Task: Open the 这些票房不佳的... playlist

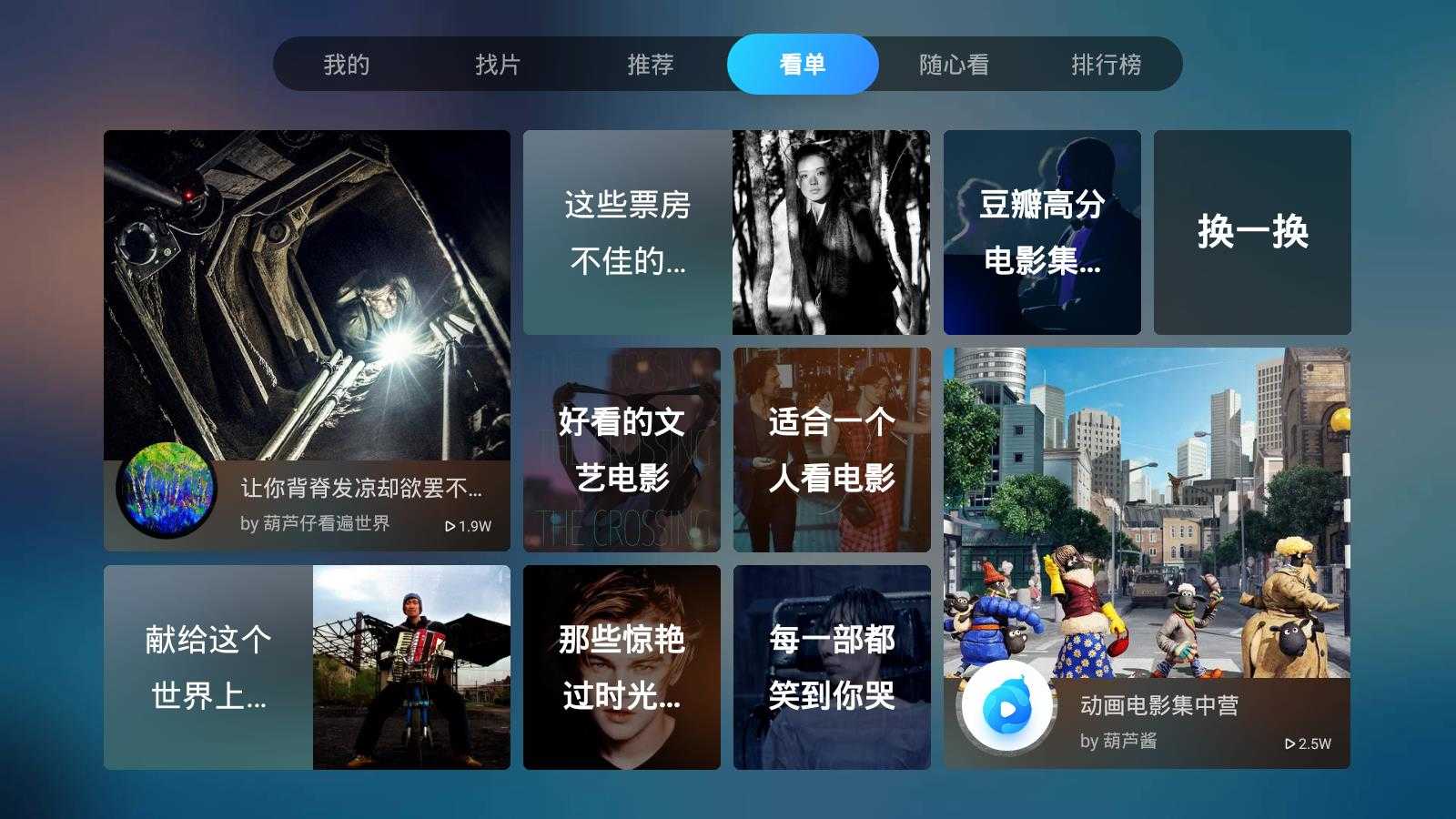Action: (726, 232)
